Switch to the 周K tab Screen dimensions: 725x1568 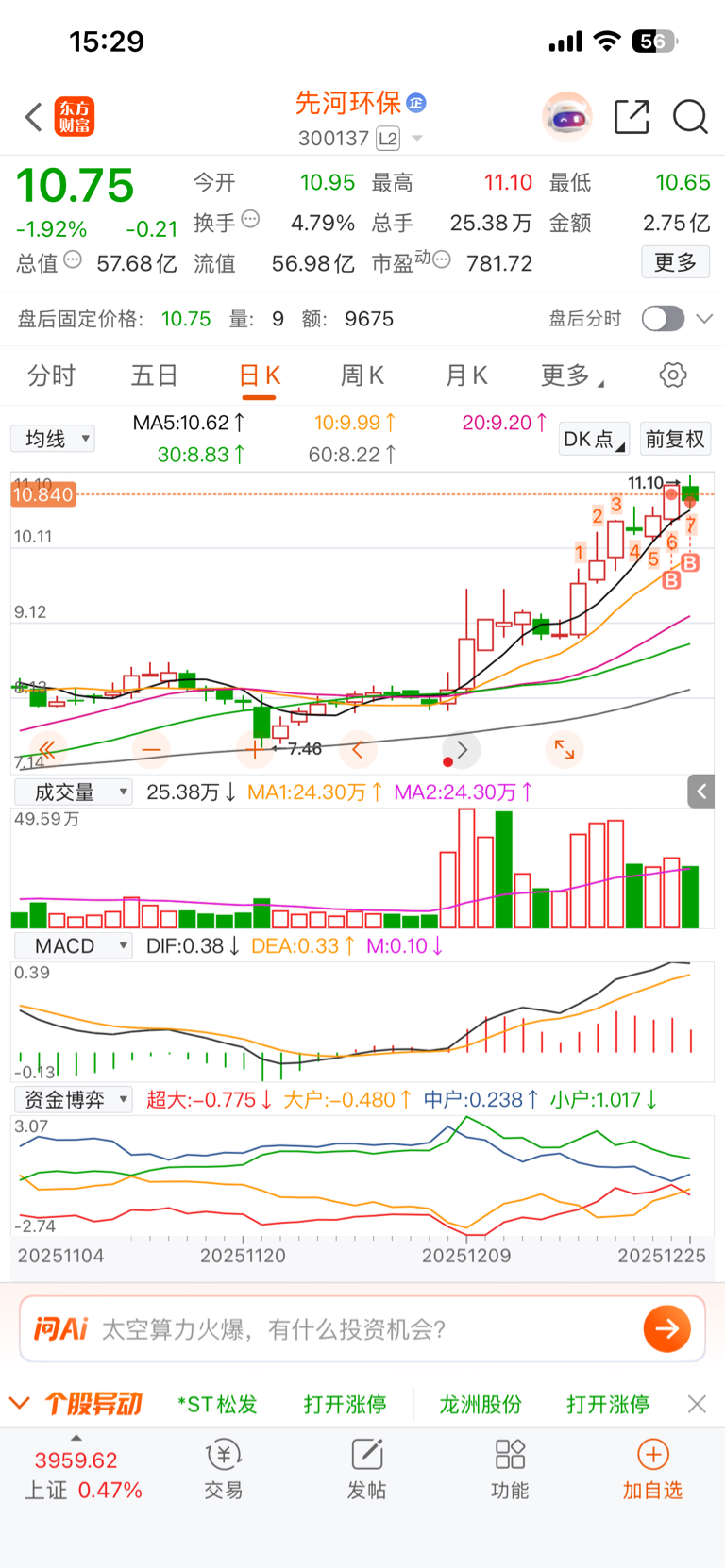click(362, 375)
